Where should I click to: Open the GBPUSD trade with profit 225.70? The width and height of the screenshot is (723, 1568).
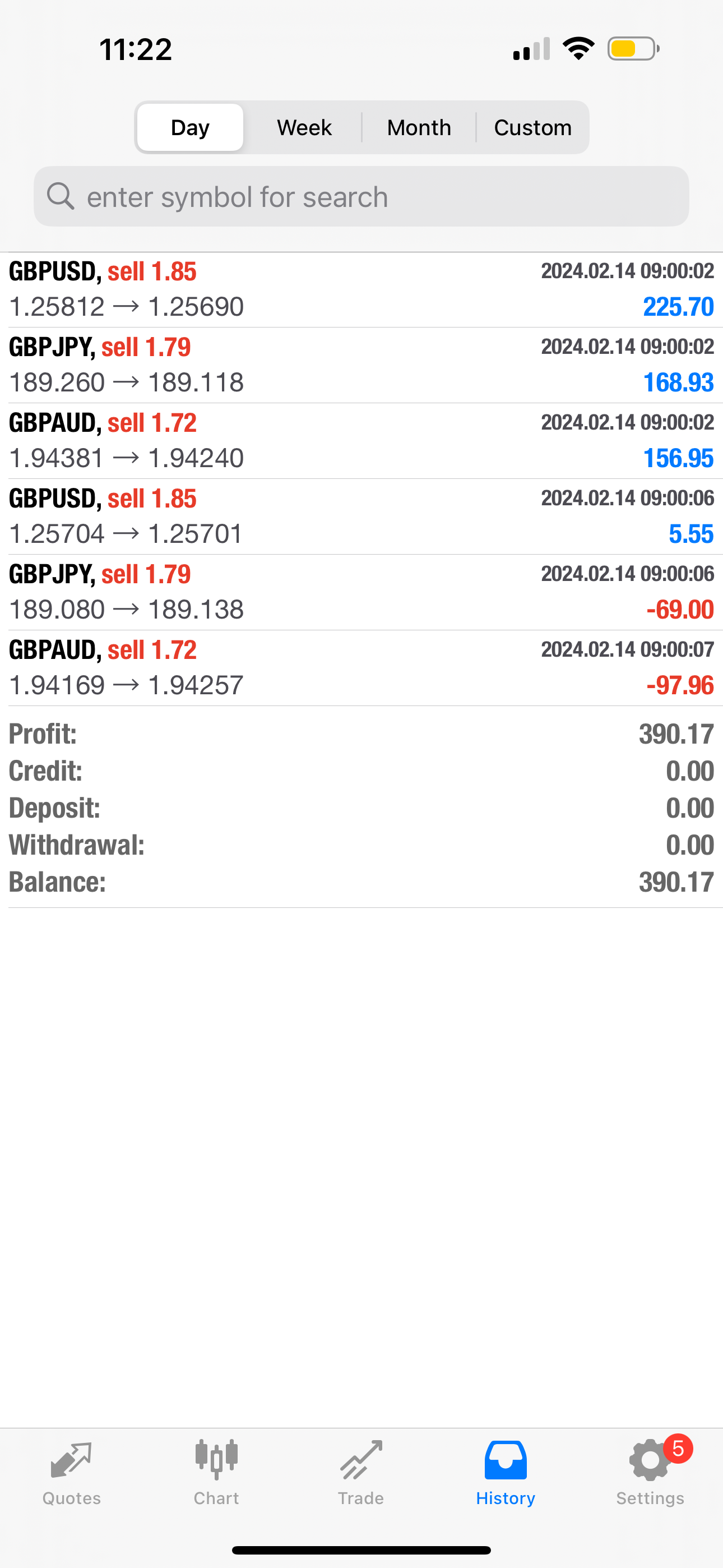point(361,290)
